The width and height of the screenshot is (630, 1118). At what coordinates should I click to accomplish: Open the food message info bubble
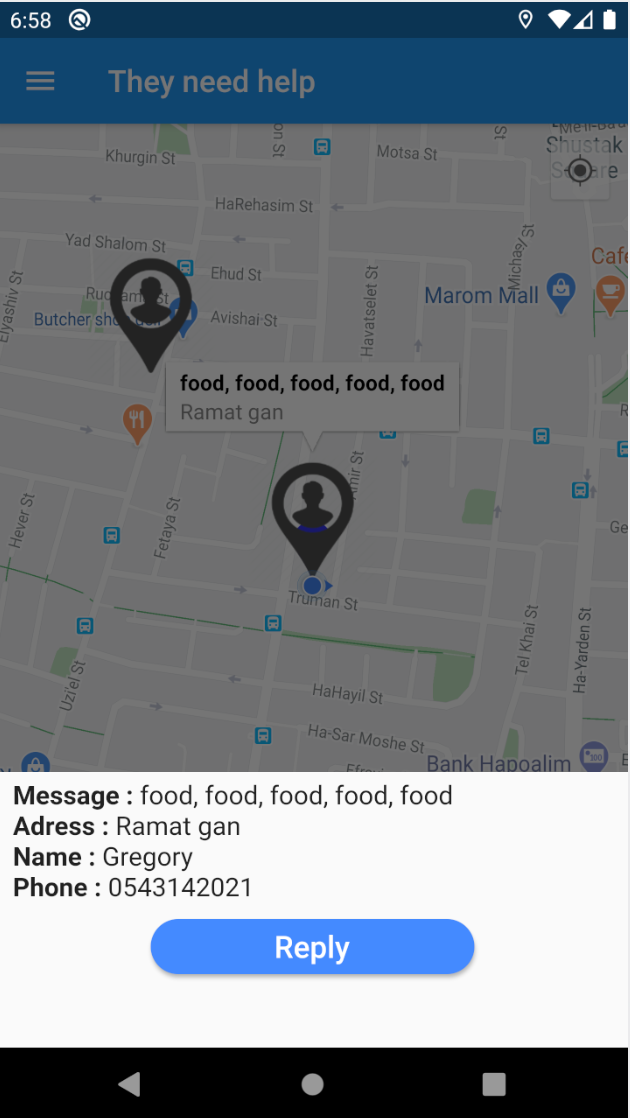click(x=312, y=397)
